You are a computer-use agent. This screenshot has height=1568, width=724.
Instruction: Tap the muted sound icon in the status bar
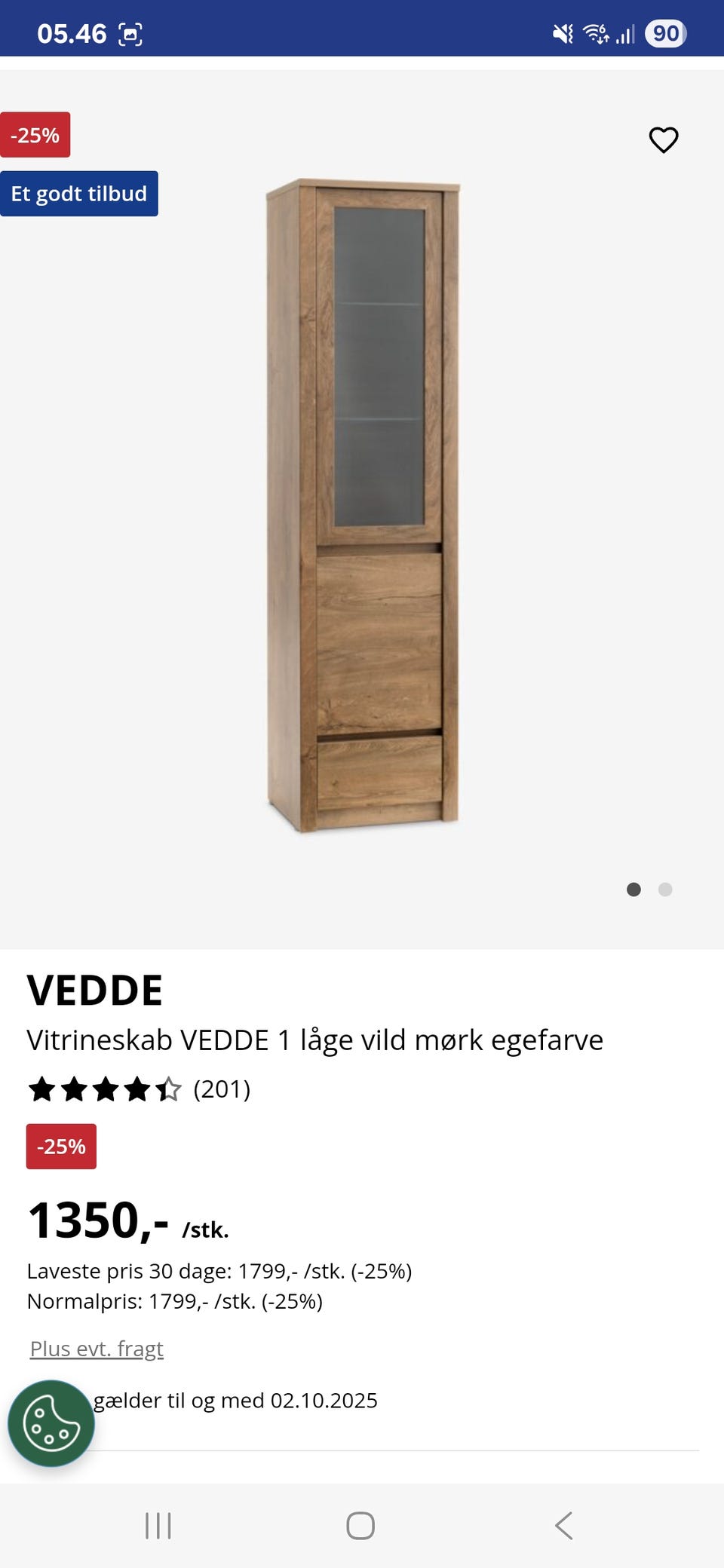coord(561,33)
